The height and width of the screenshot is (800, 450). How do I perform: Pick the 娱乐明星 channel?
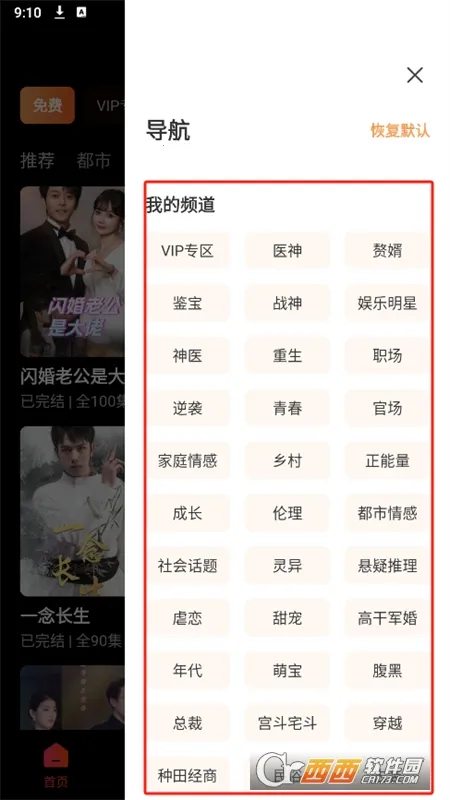pos(387,303)
